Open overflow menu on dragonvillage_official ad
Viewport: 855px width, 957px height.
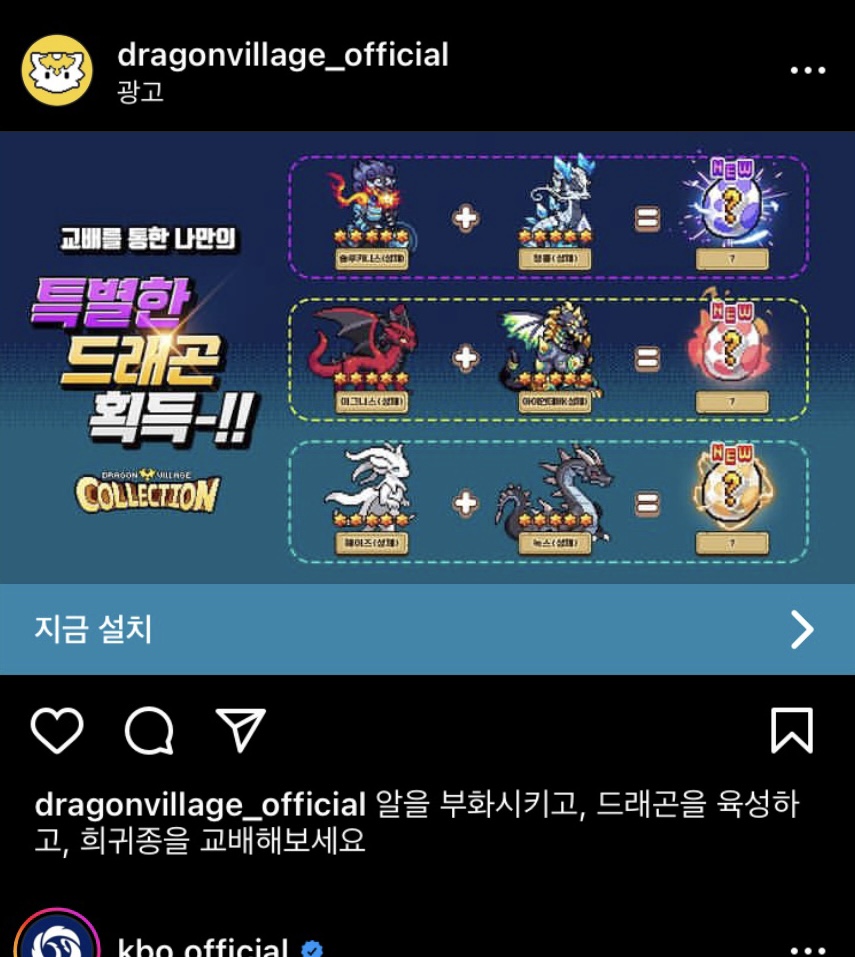coord(807,70)
